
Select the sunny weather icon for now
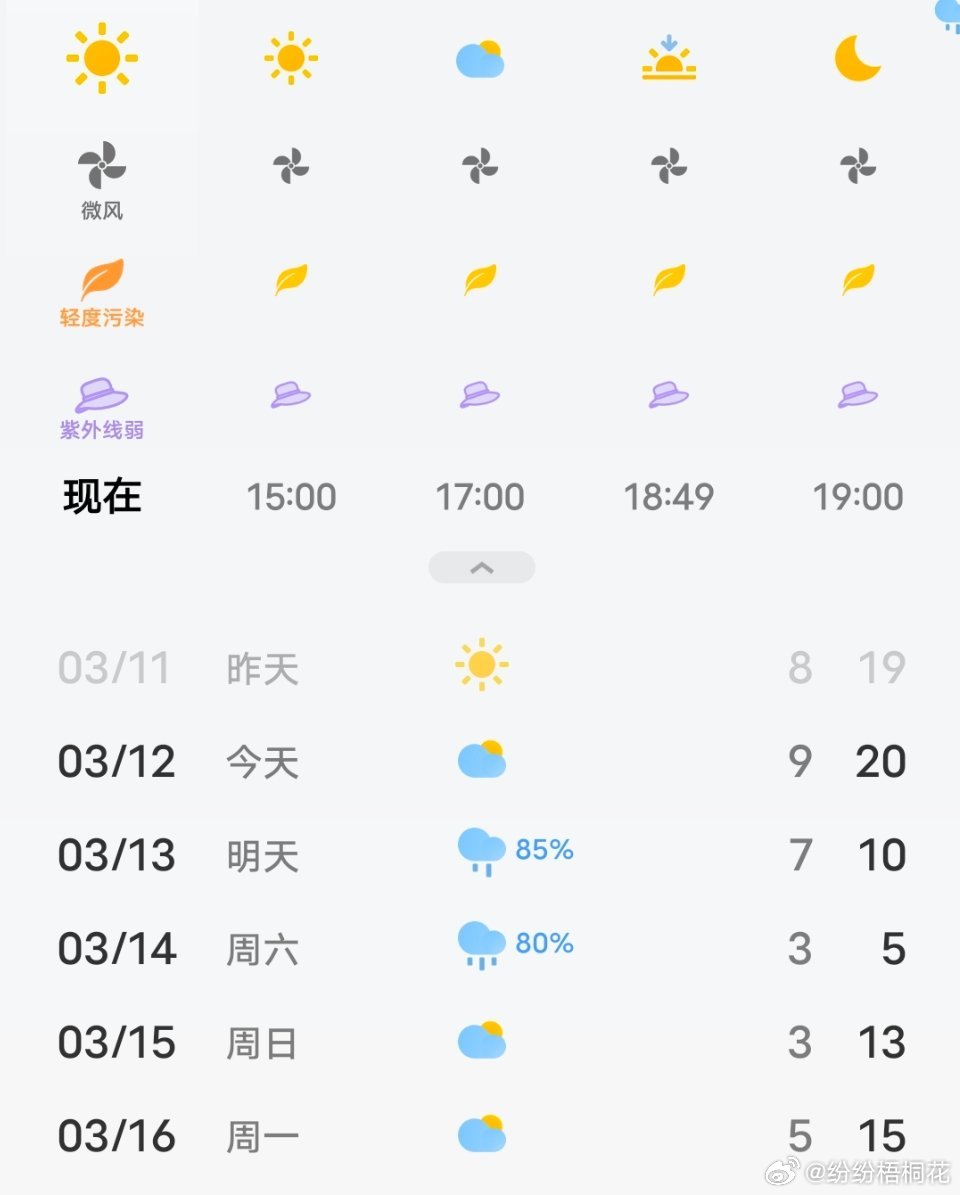coord(100,58)
